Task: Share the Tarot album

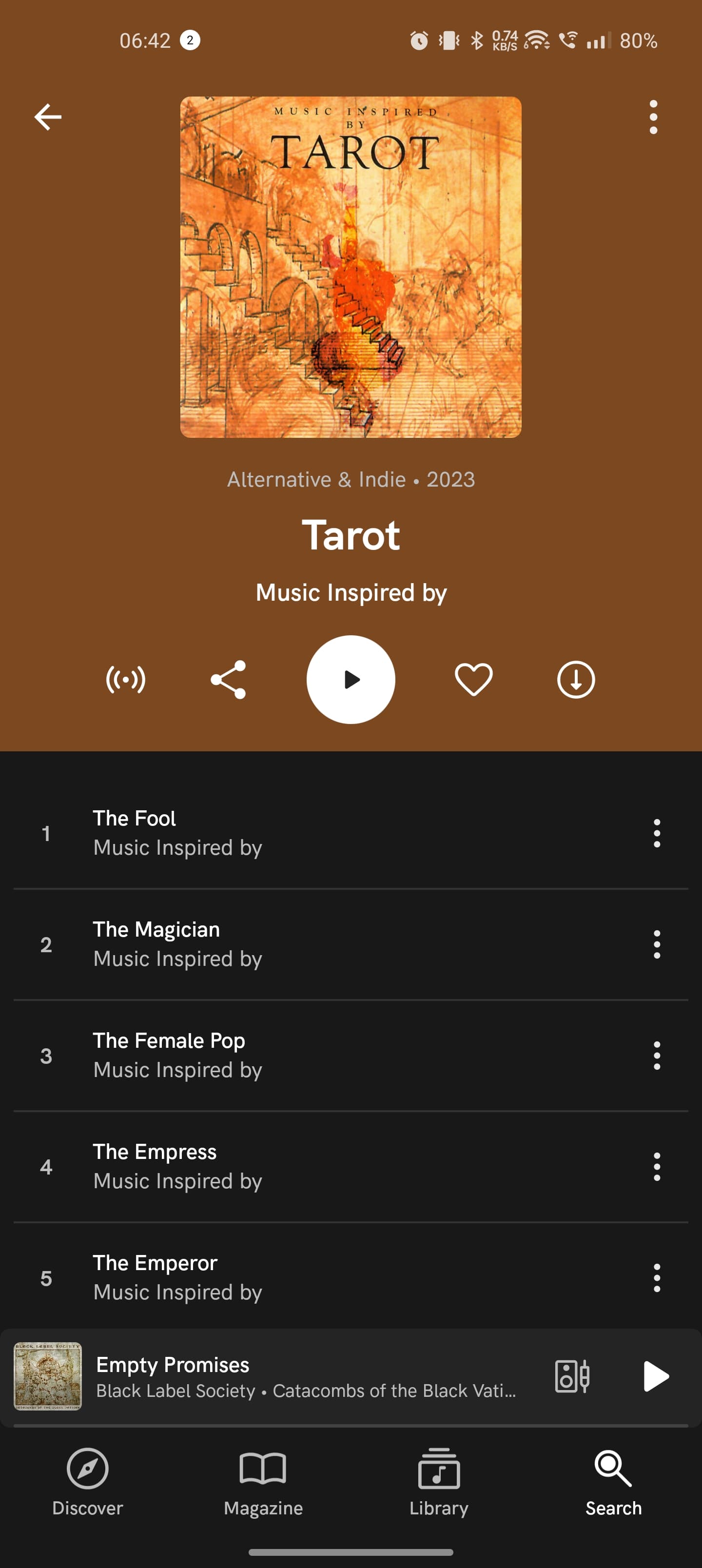Action: 228,679
